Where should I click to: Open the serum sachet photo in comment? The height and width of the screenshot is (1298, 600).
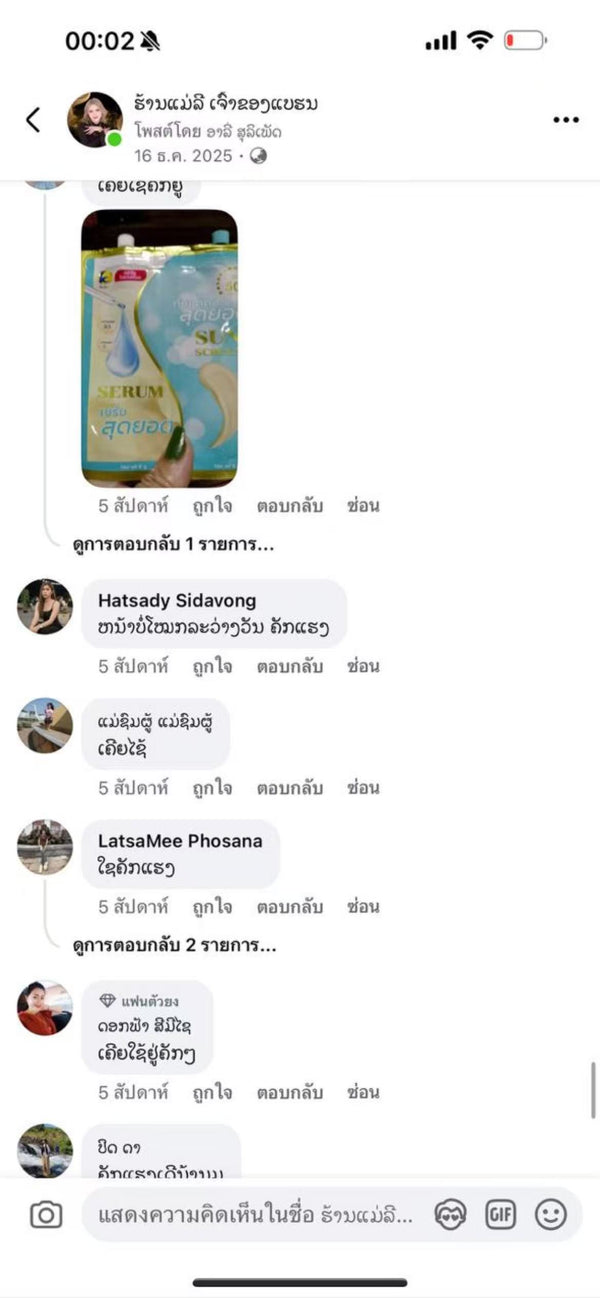tap(159, 347)
